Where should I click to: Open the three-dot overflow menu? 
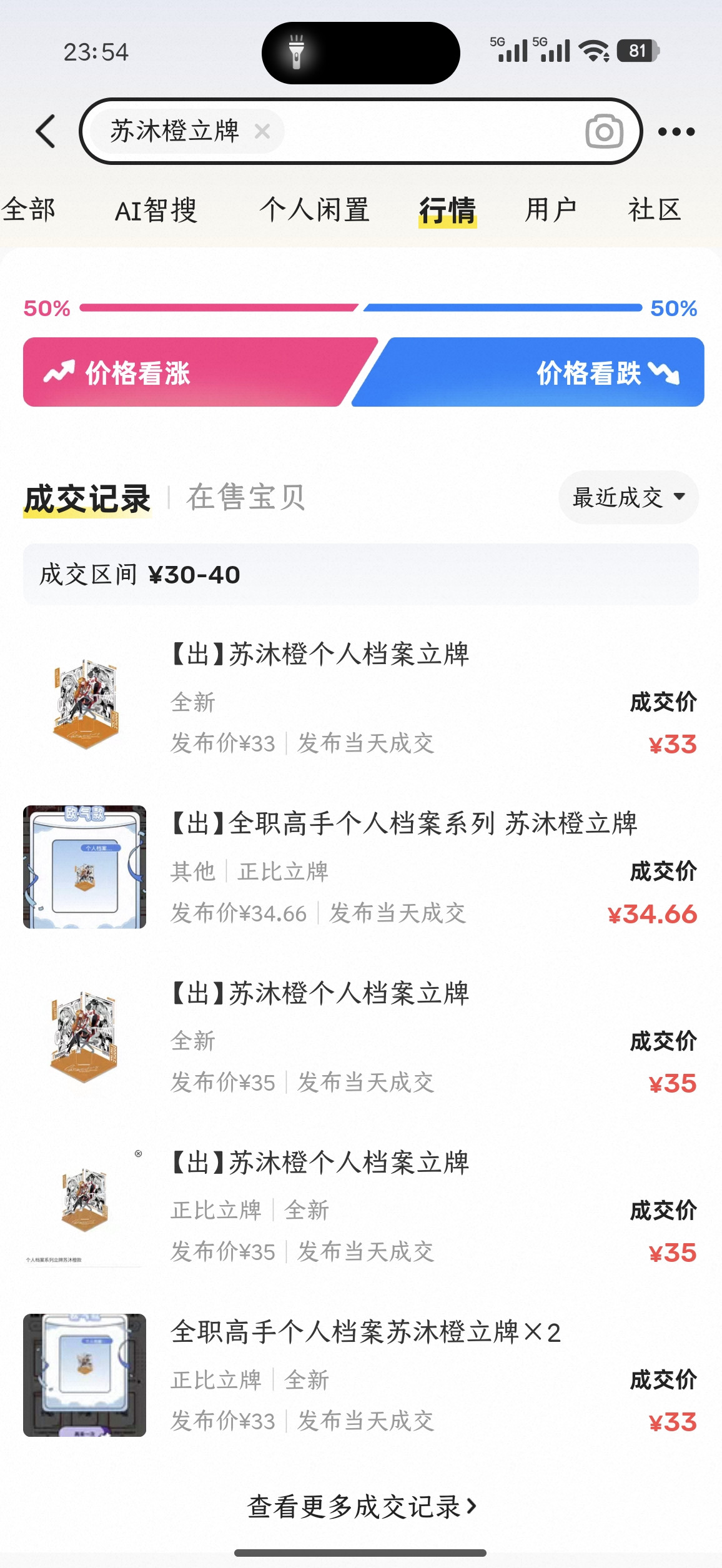point(676,132)
